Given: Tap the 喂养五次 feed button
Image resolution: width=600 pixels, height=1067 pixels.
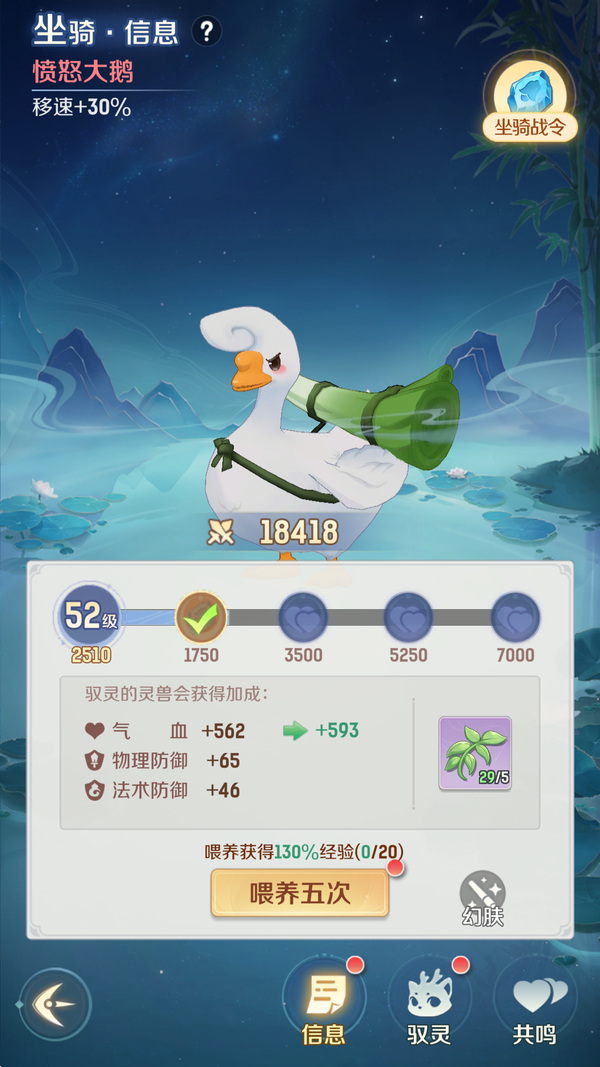Looking at the screenshot, I should [x=299, y=893].
